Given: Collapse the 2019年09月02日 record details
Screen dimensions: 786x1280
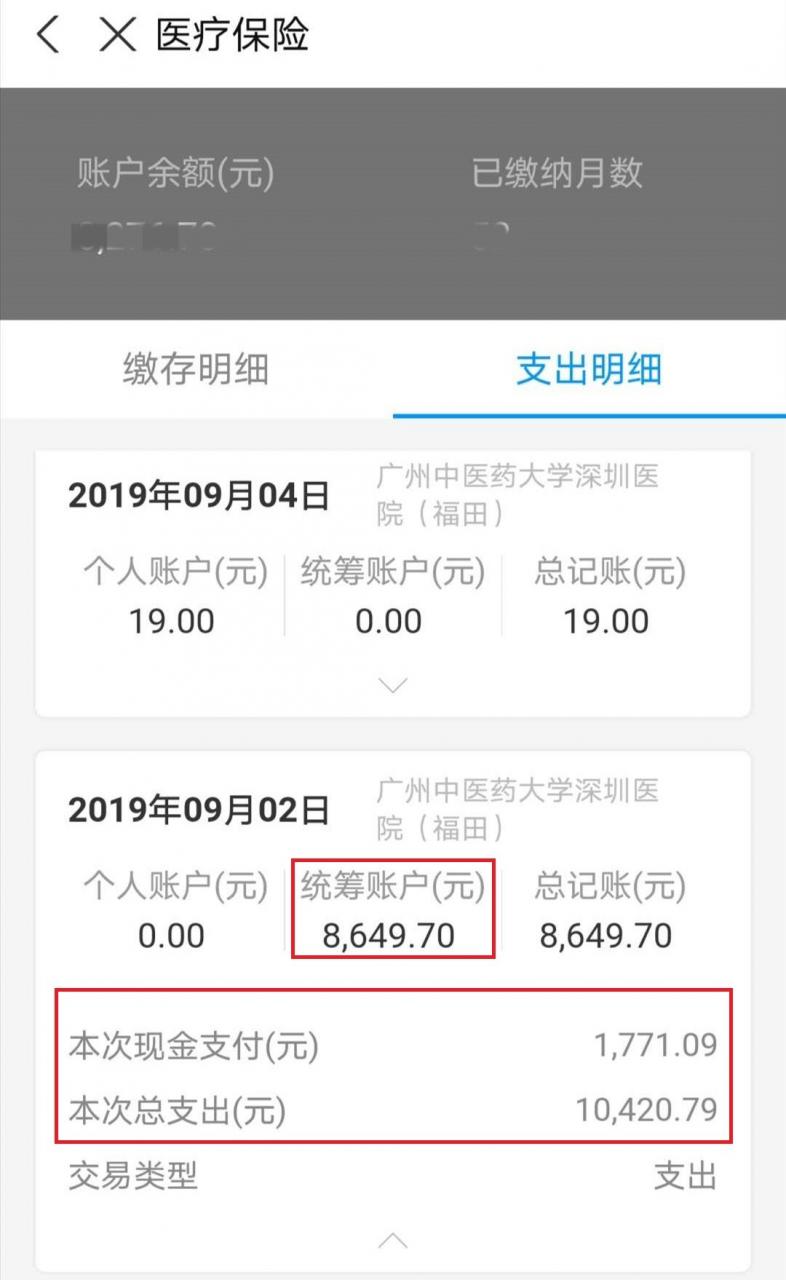Looking at the screenshot, I should tap(393, 1240).
